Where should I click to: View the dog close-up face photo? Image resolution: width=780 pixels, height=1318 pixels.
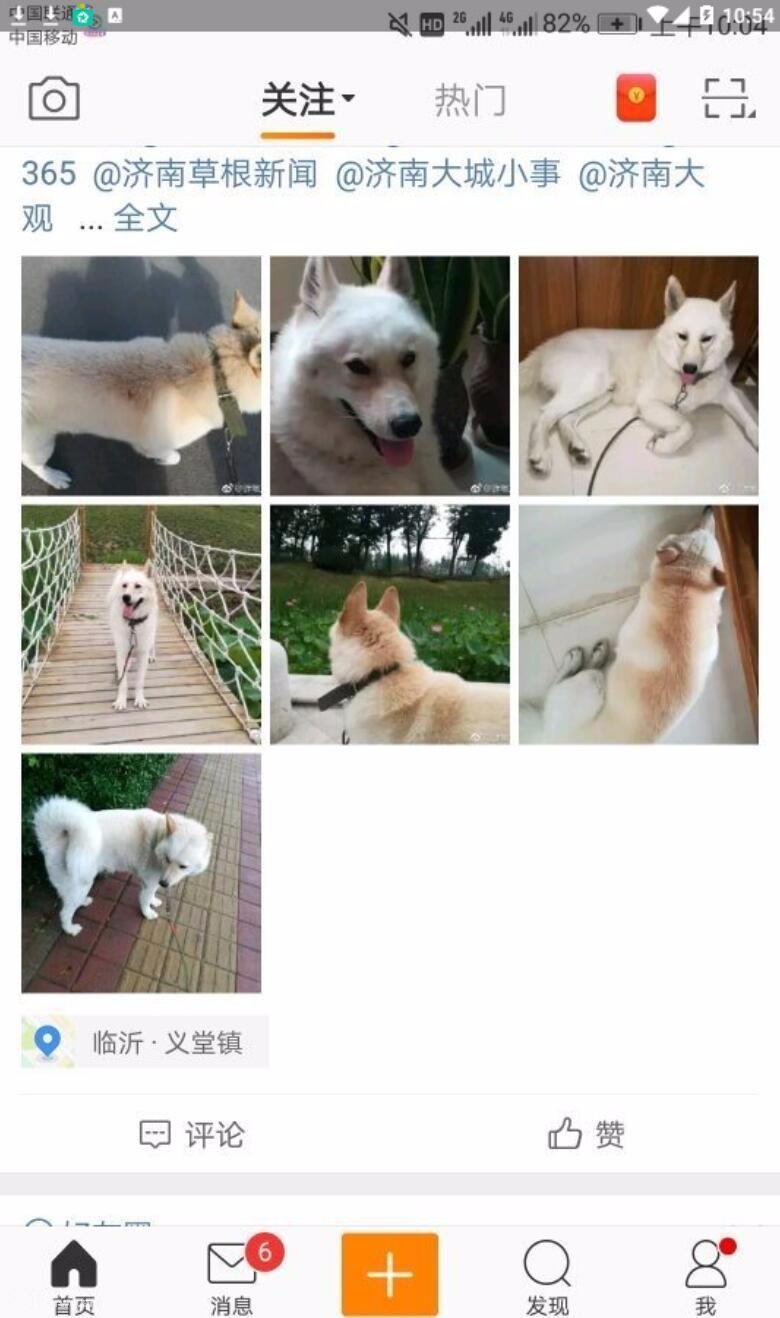[x=390, y=375]
